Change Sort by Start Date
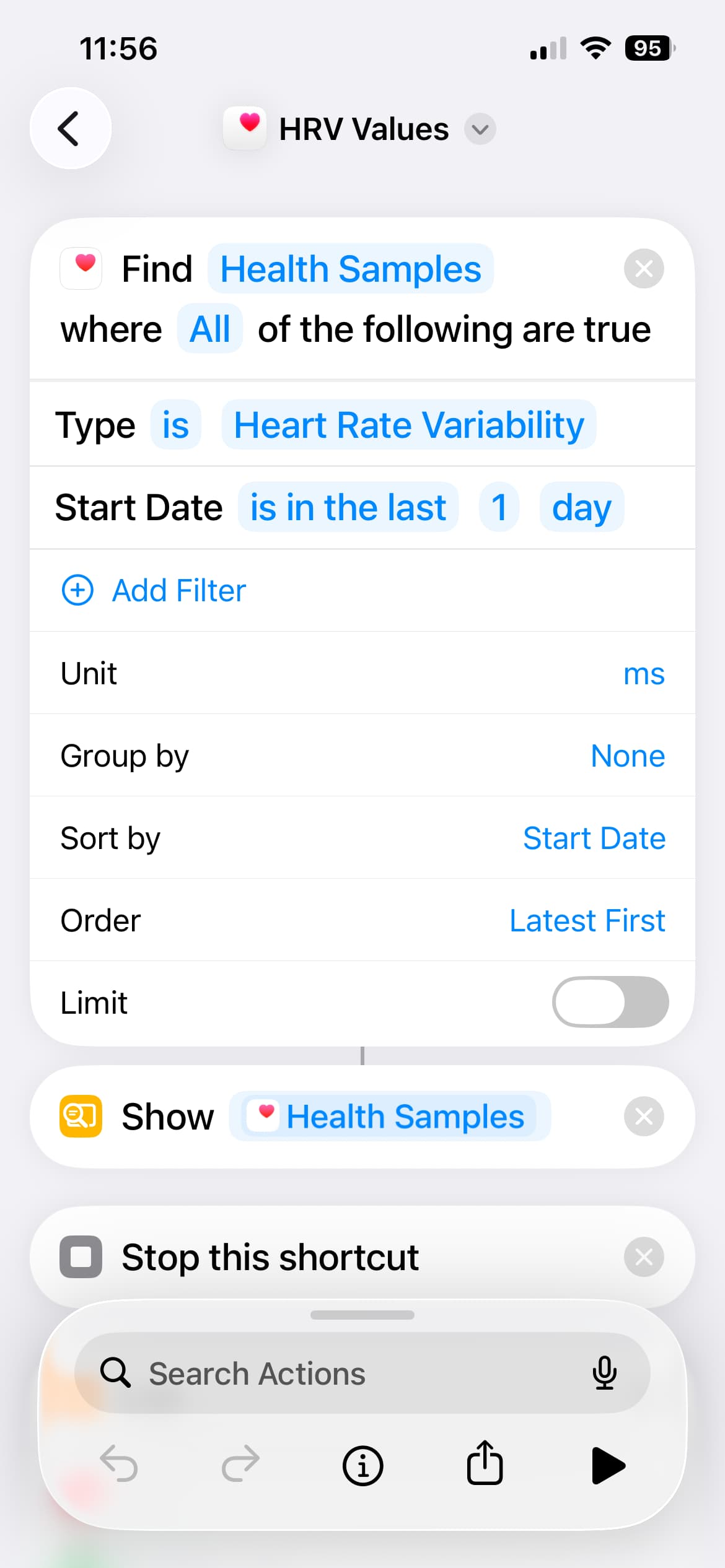This screenshot has width=725, height=1568. (x=594, y=838)
